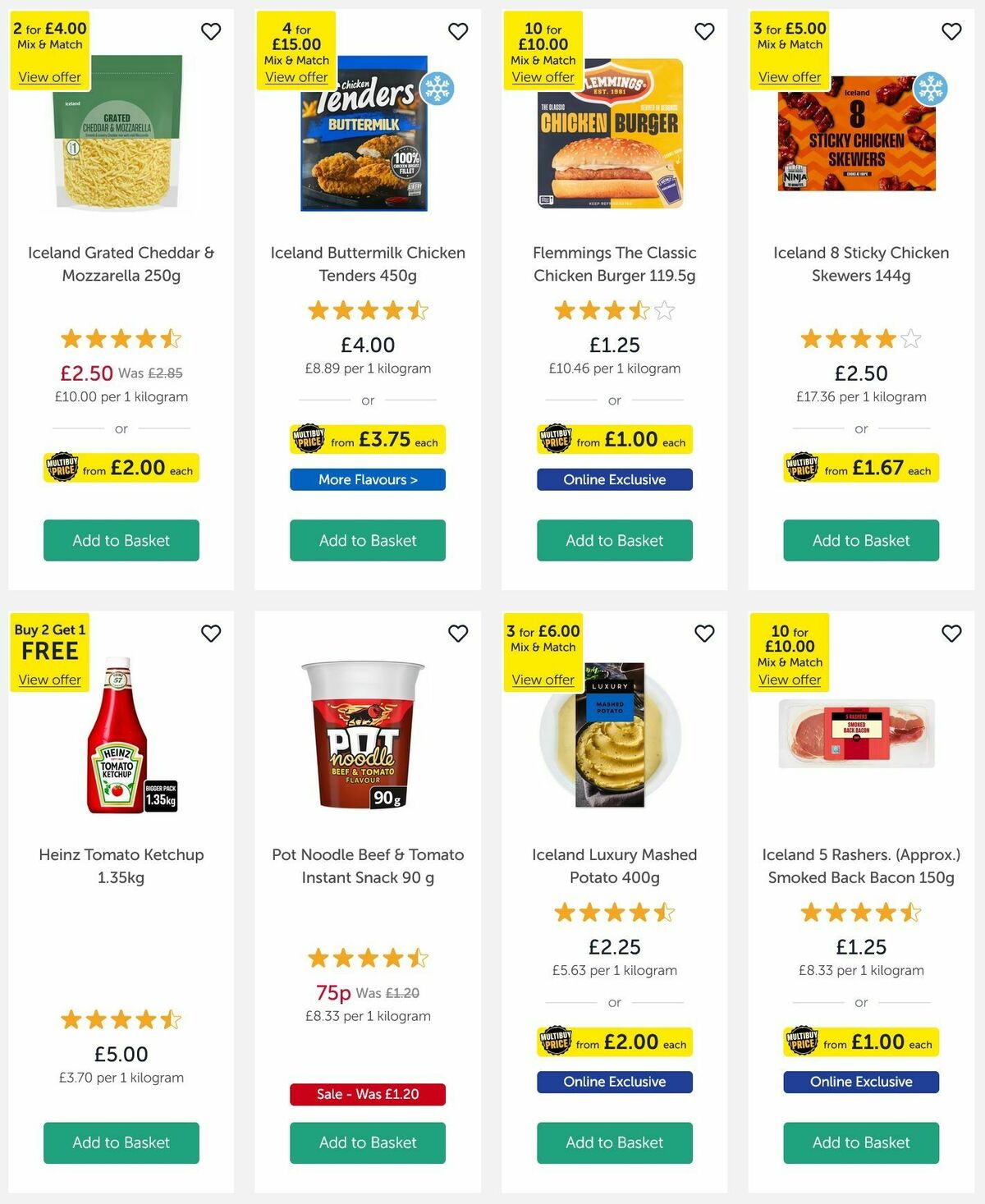This screenshot has width=985, height=1204.
Task: Click the Multibuy Price badge under Grated Cheddar & Mozzarella
Action: [121, 468]
